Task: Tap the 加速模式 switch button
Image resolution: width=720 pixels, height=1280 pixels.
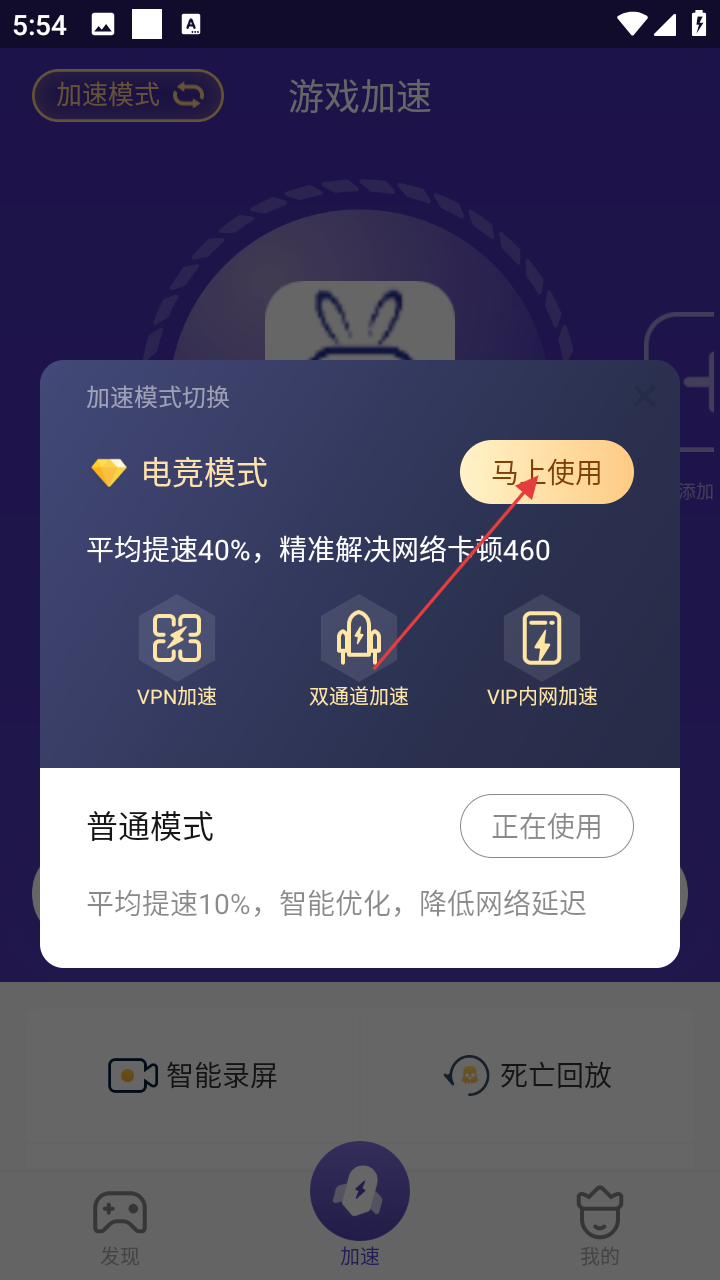Action: pyautogui.click(x=128, y=96)
